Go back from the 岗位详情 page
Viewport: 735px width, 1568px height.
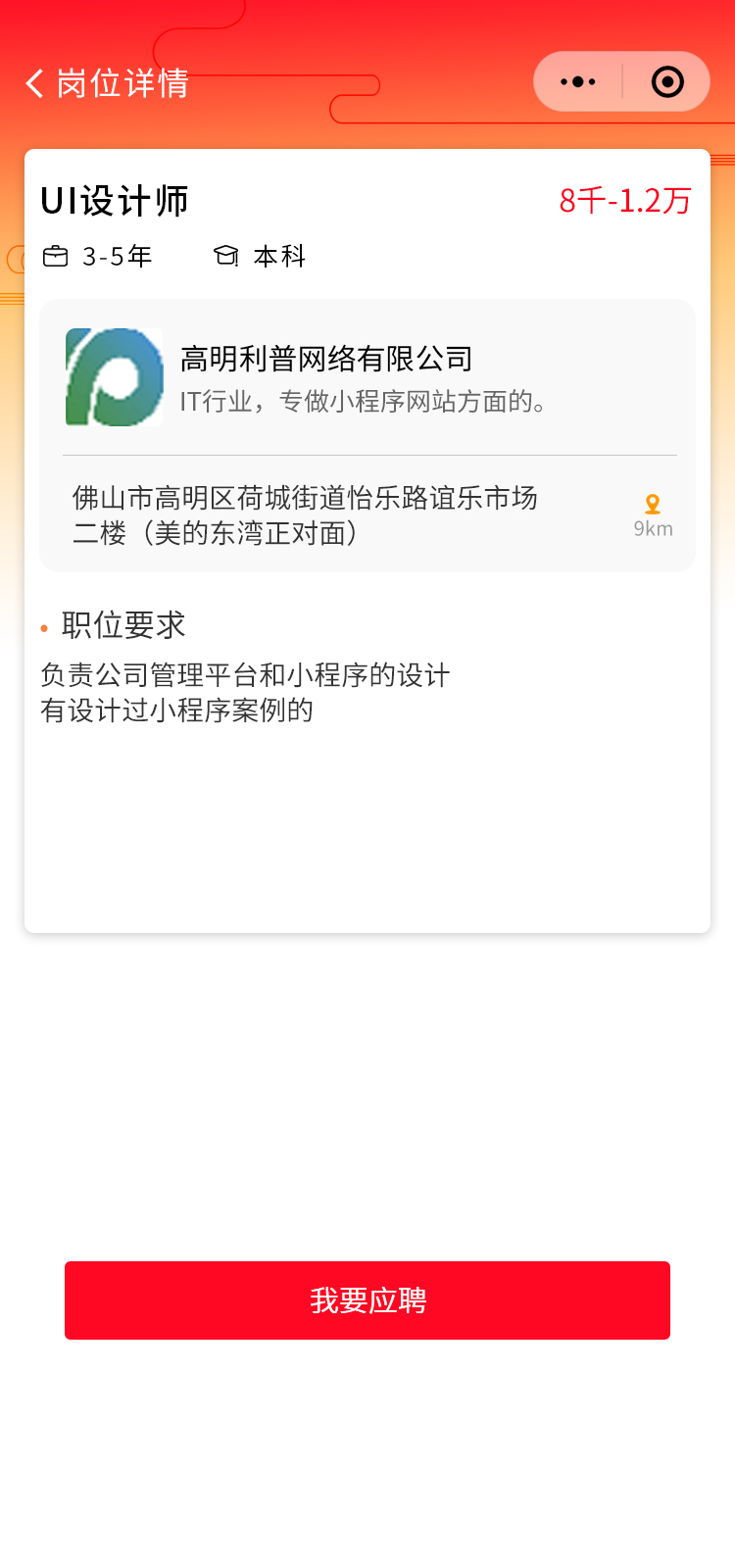[x=35, y=83]
